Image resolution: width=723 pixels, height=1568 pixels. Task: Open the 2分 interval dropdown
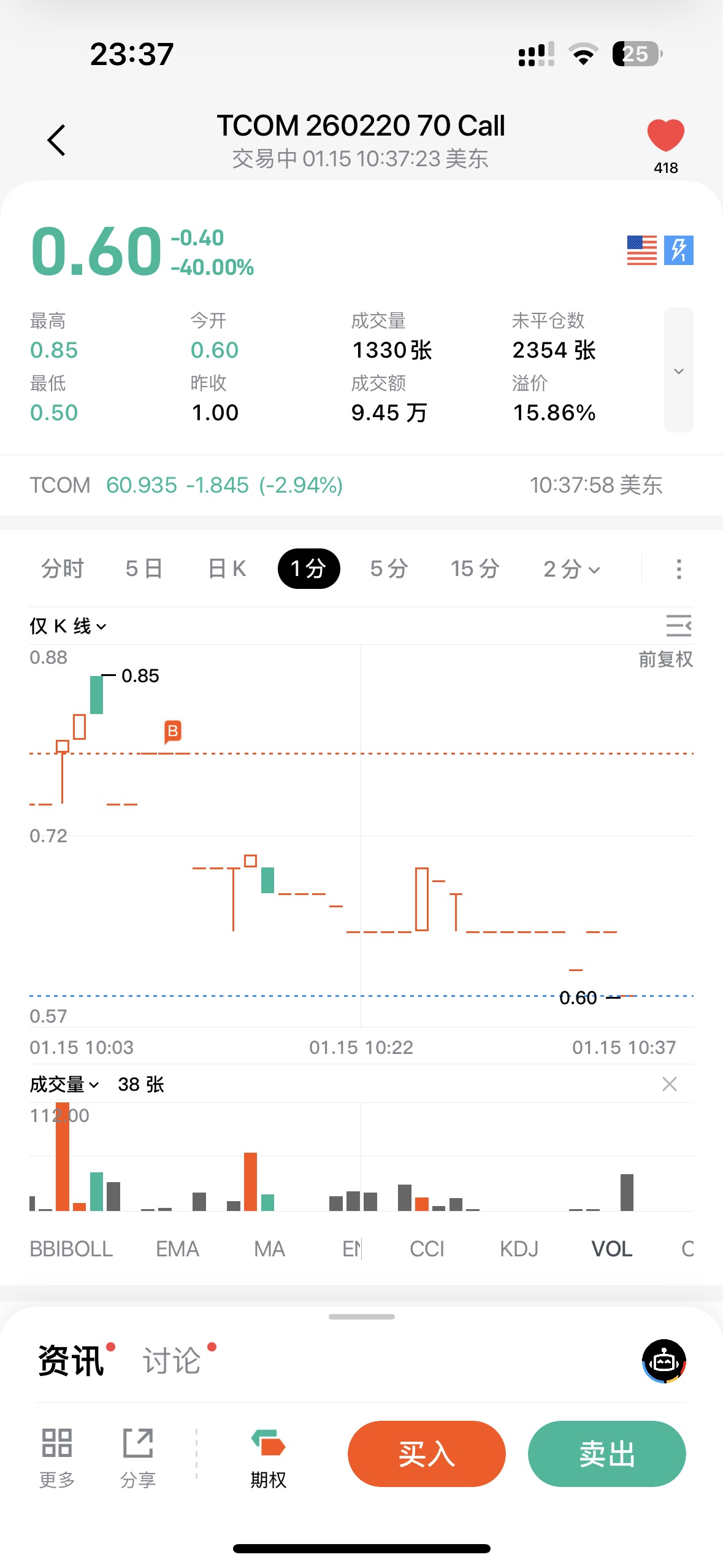571,569
